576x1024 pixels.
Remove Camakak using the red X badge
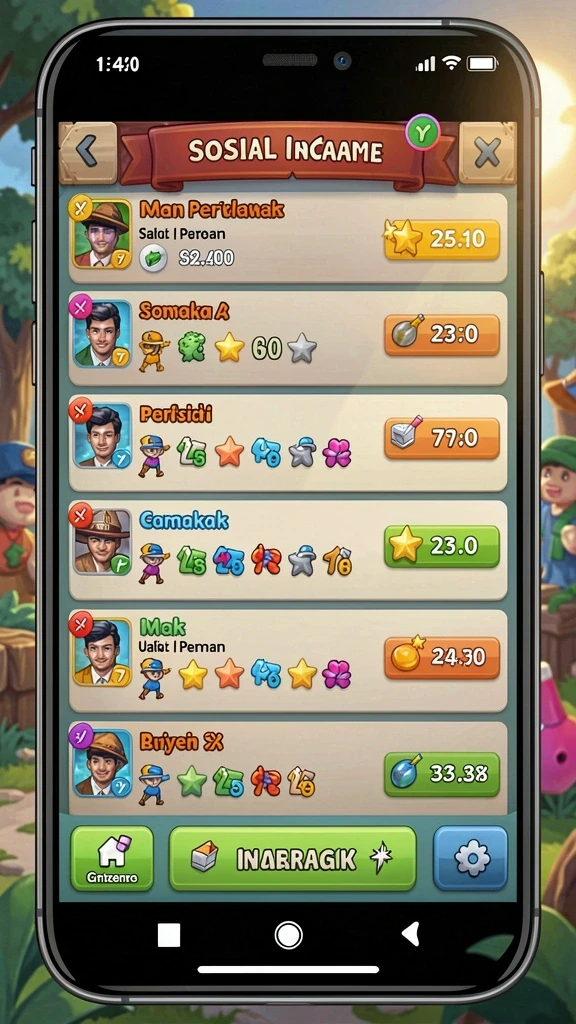coord(80,517)
